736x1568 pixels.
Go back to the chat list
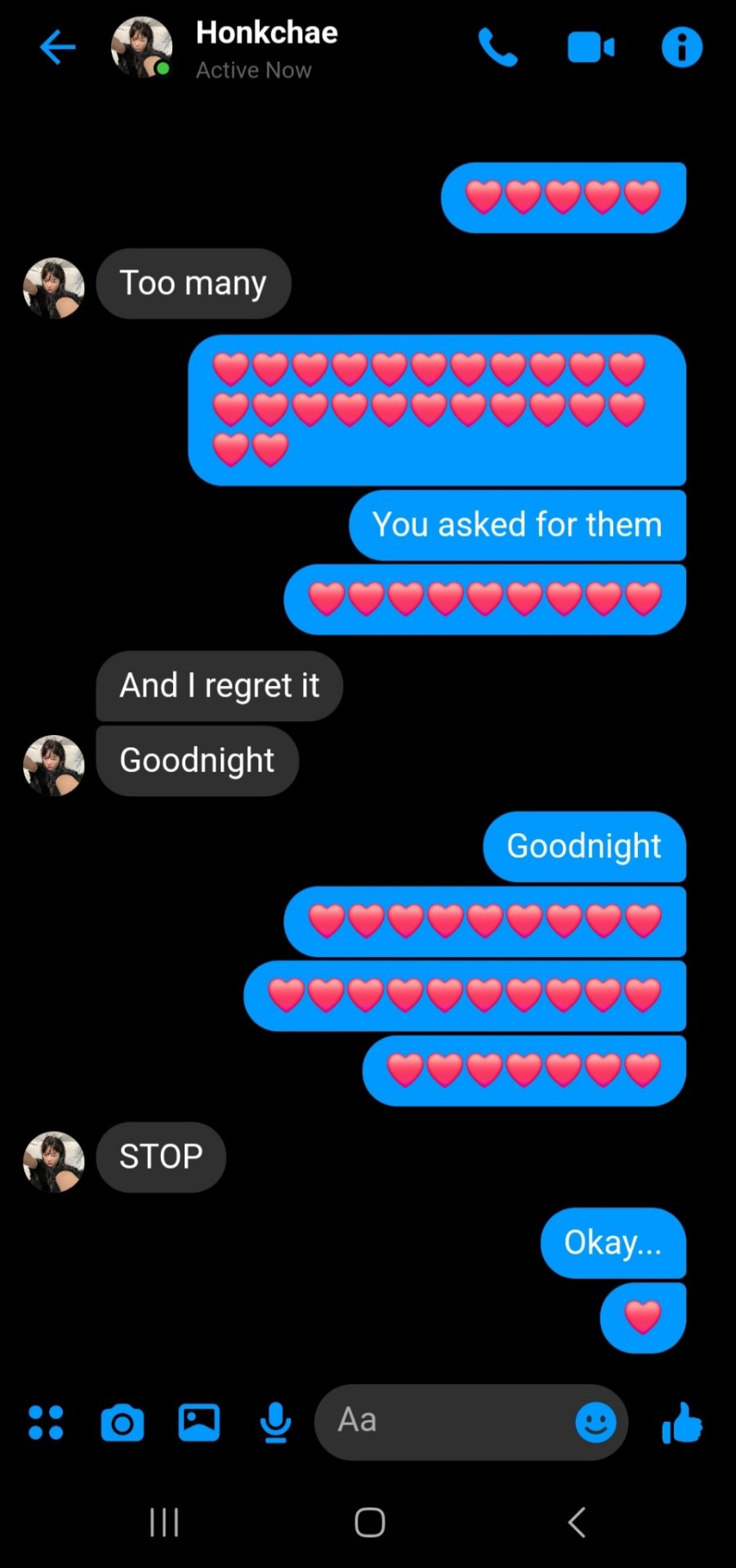coord(57,47)
